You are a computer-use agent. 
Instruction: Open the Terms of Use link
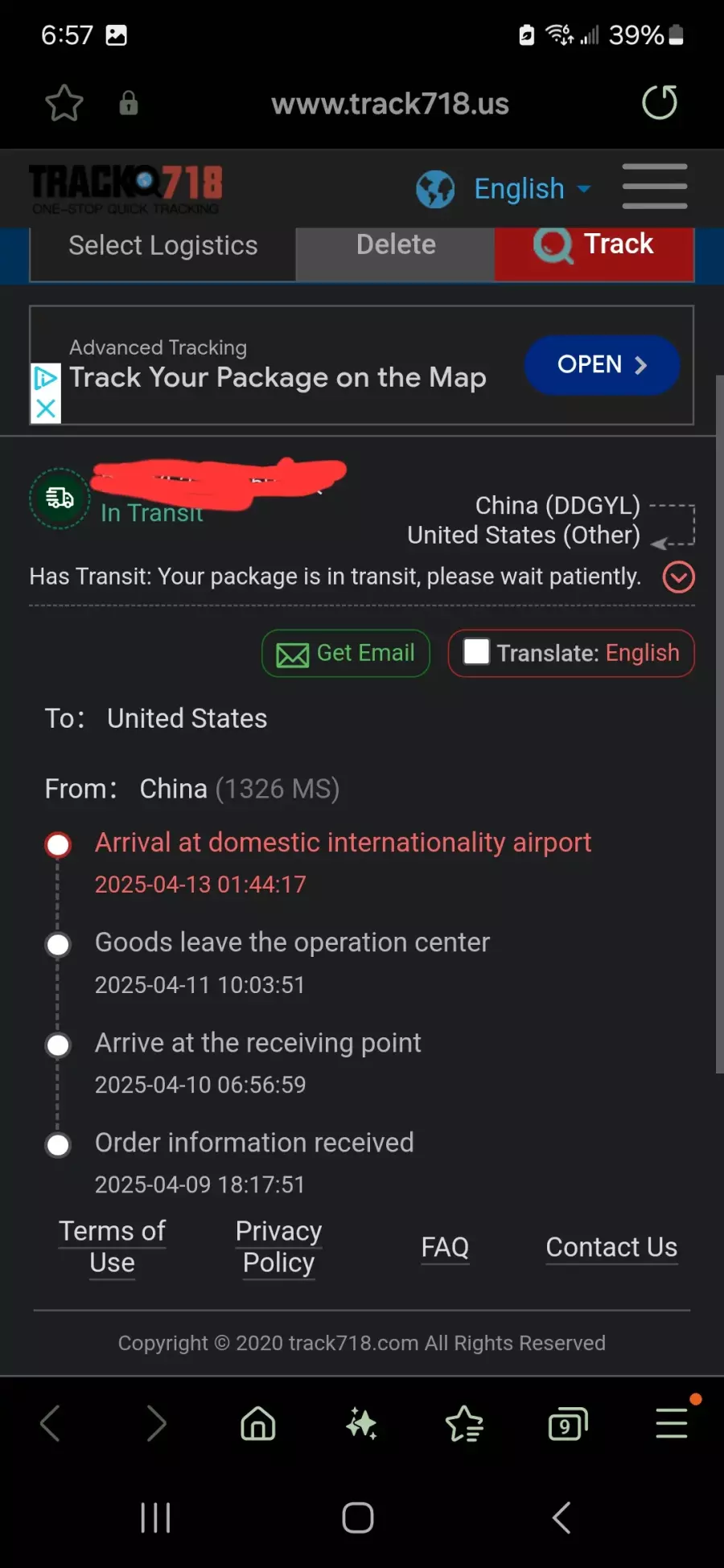pyautogui.click(x=113, y=1246)
